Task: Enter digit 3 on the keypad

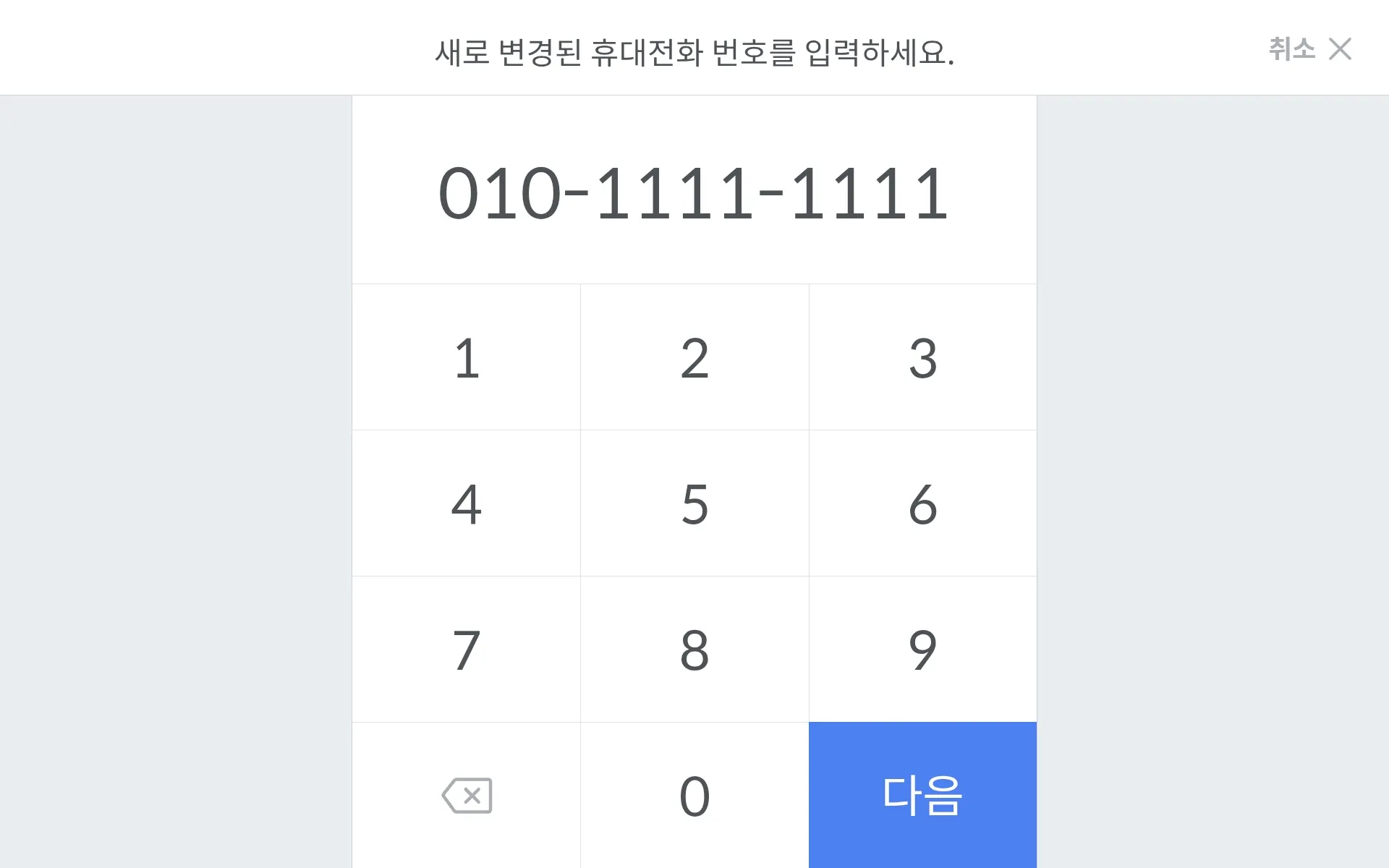Action: click(x=922, y=358)
